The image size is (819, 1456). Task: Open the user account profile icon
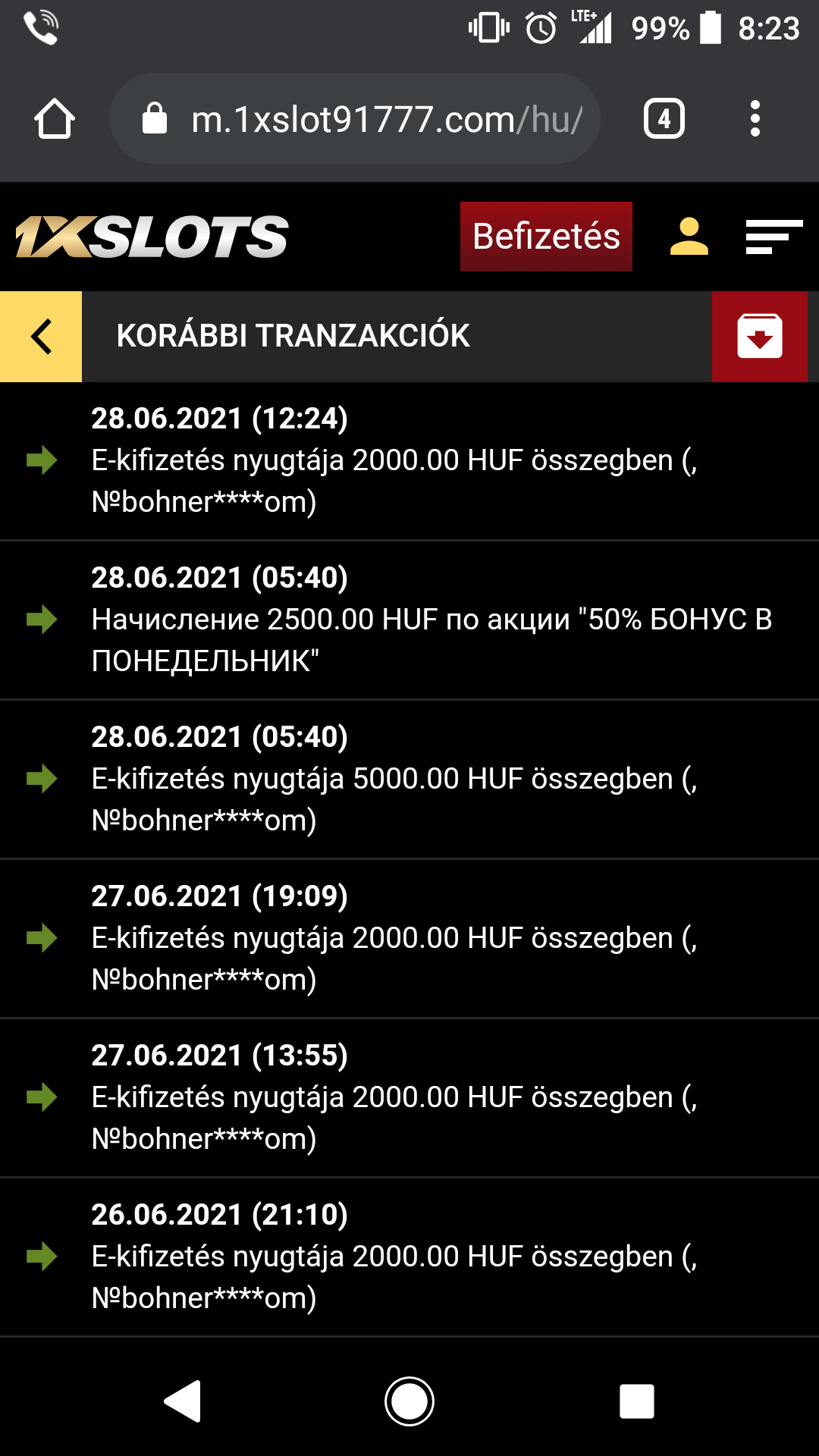point(689,237)
